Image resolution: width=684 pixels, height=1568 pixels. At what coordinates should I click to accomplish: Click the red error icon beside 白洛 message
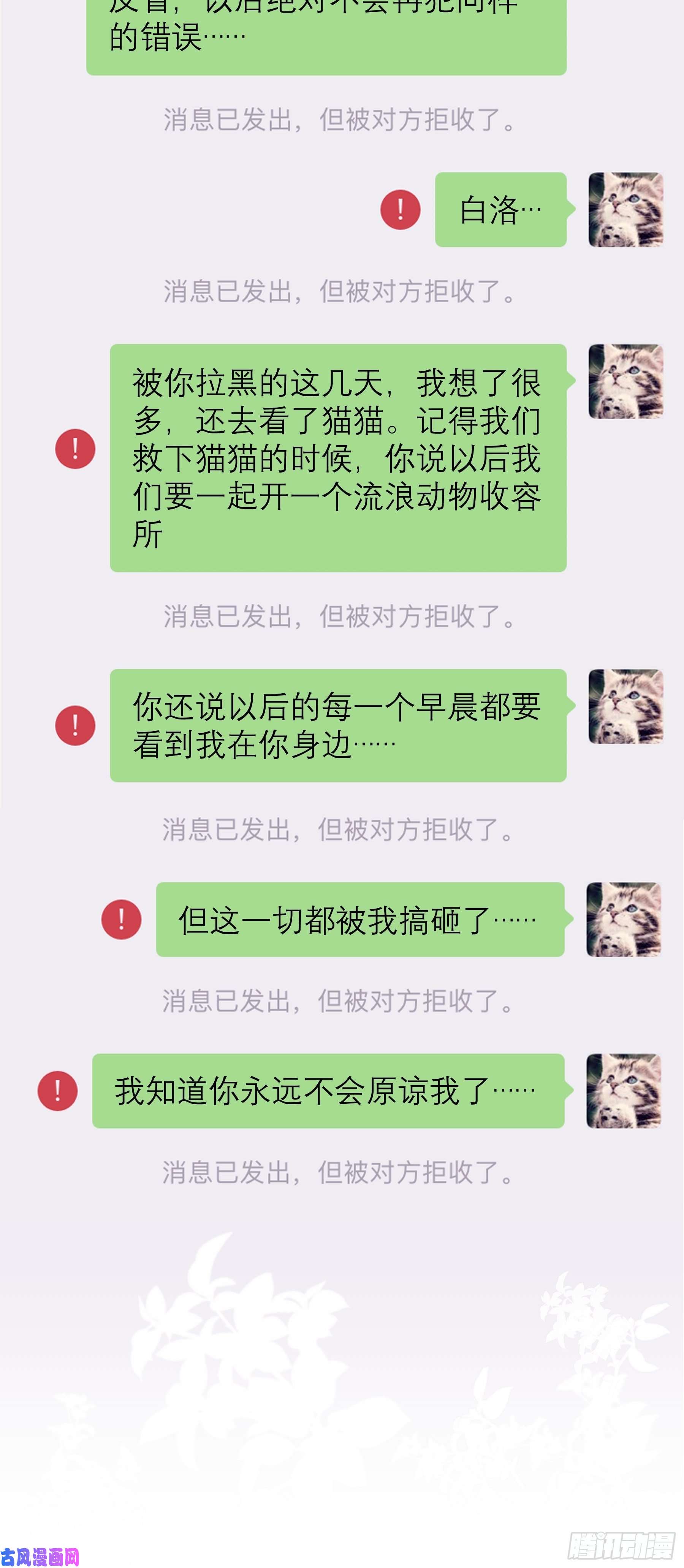pyautogui.click(x=400, y=209)
